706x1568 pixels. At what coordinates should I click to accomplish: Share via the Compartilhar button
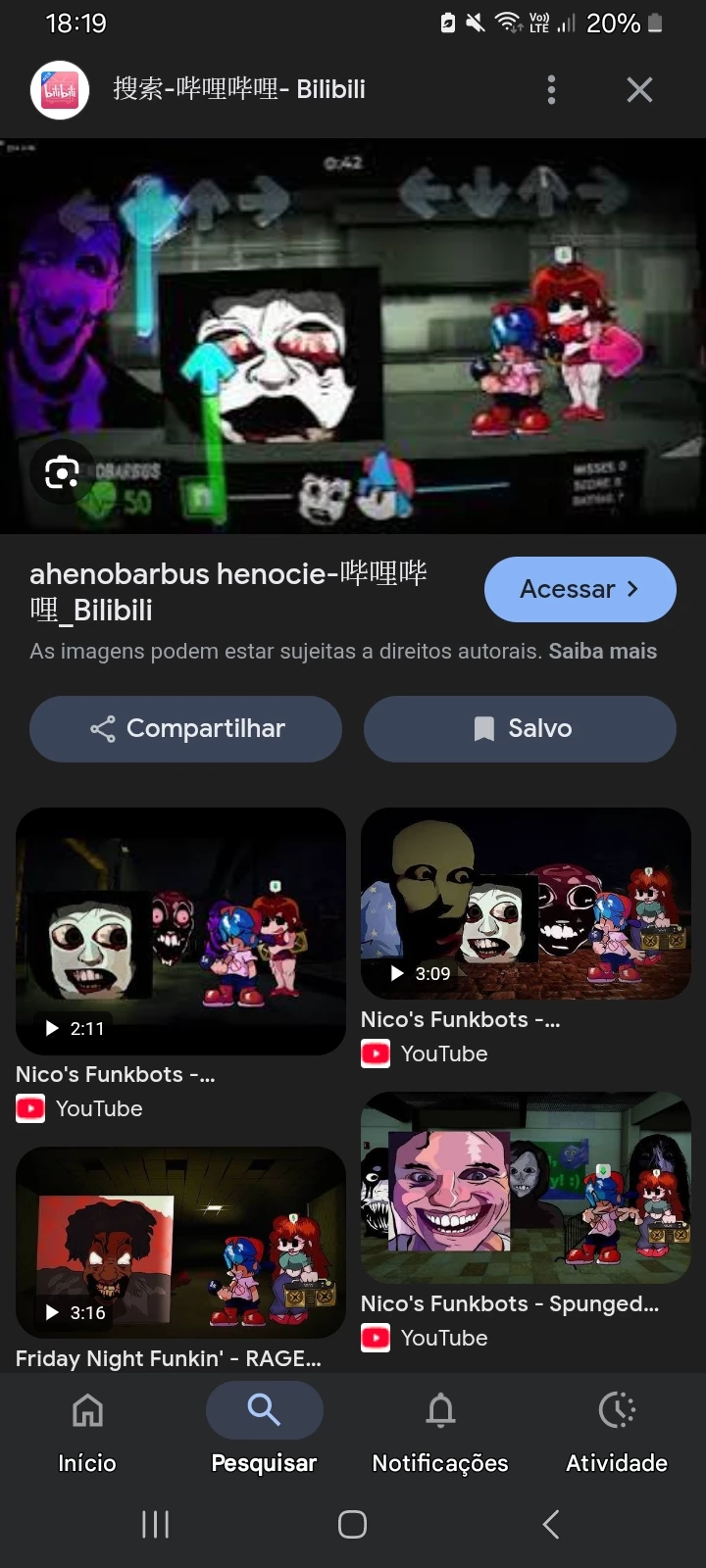[x=185, y=728]
